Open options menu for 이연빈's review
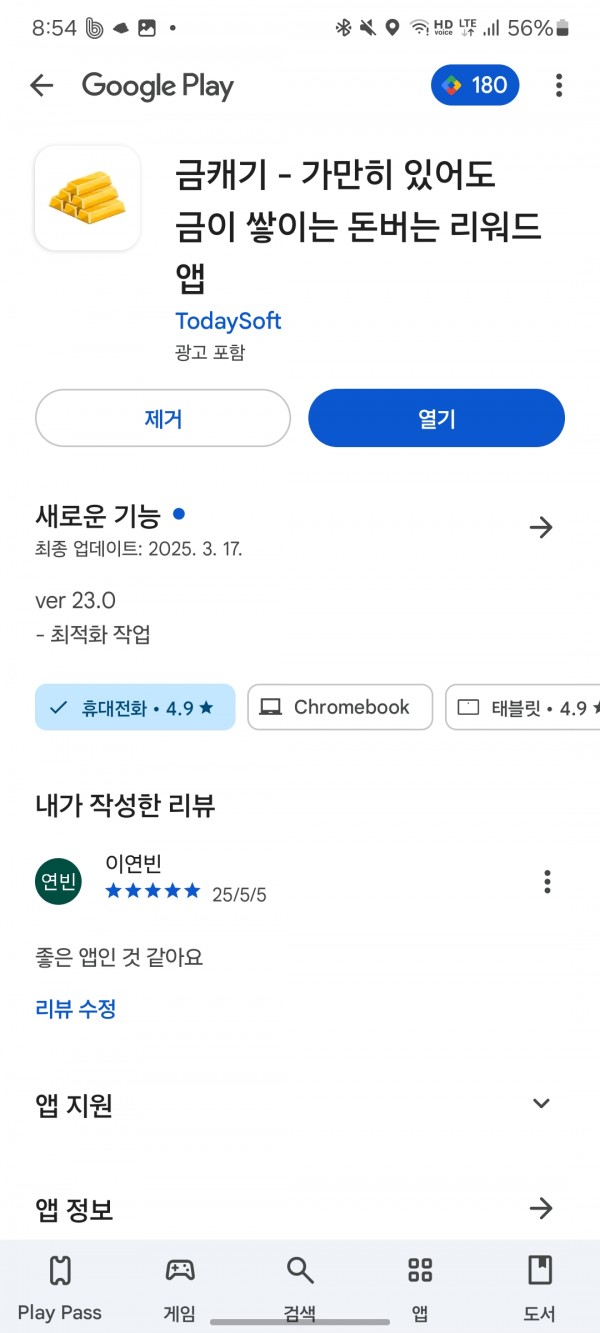The image size is (600, 1333). coord(547,881)
